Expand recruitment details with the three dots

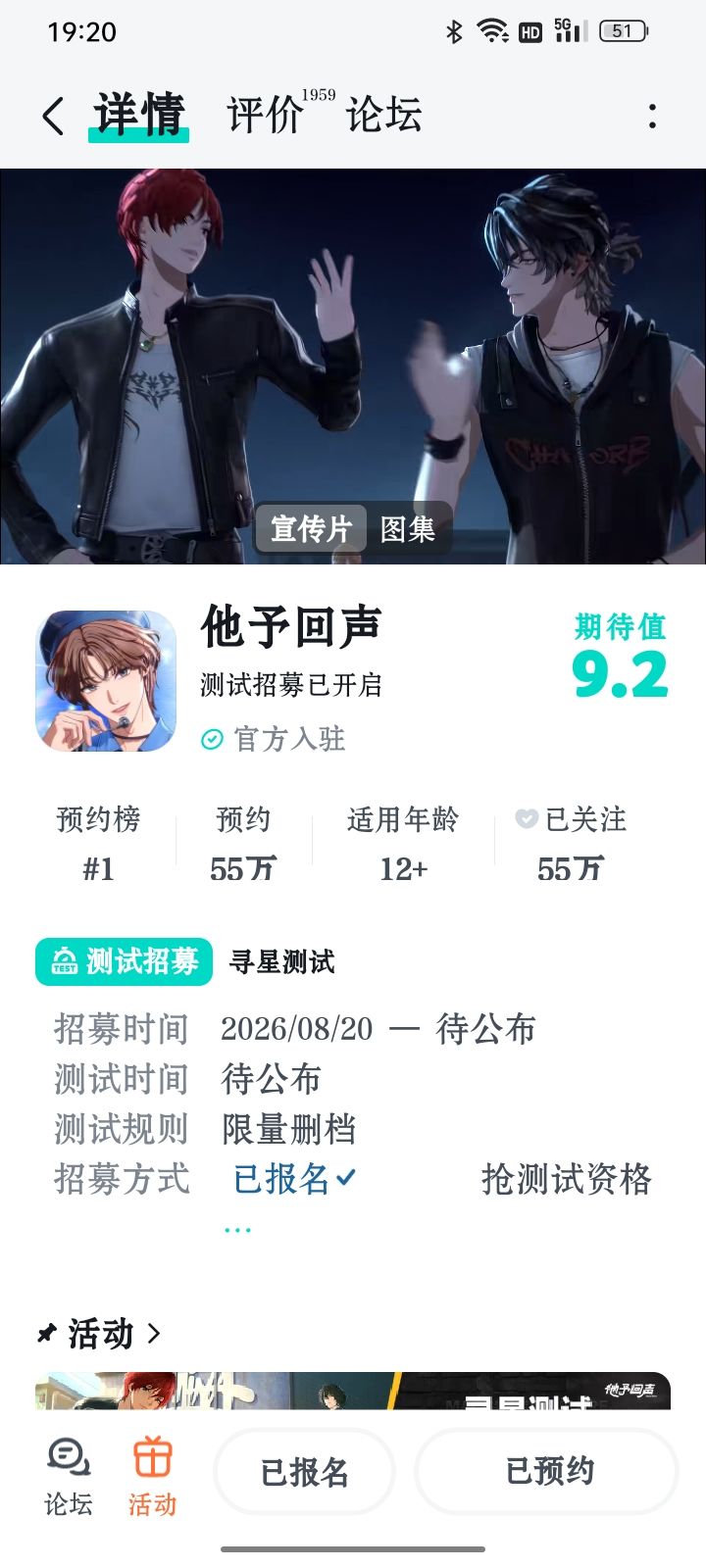tap(237, 1229)
